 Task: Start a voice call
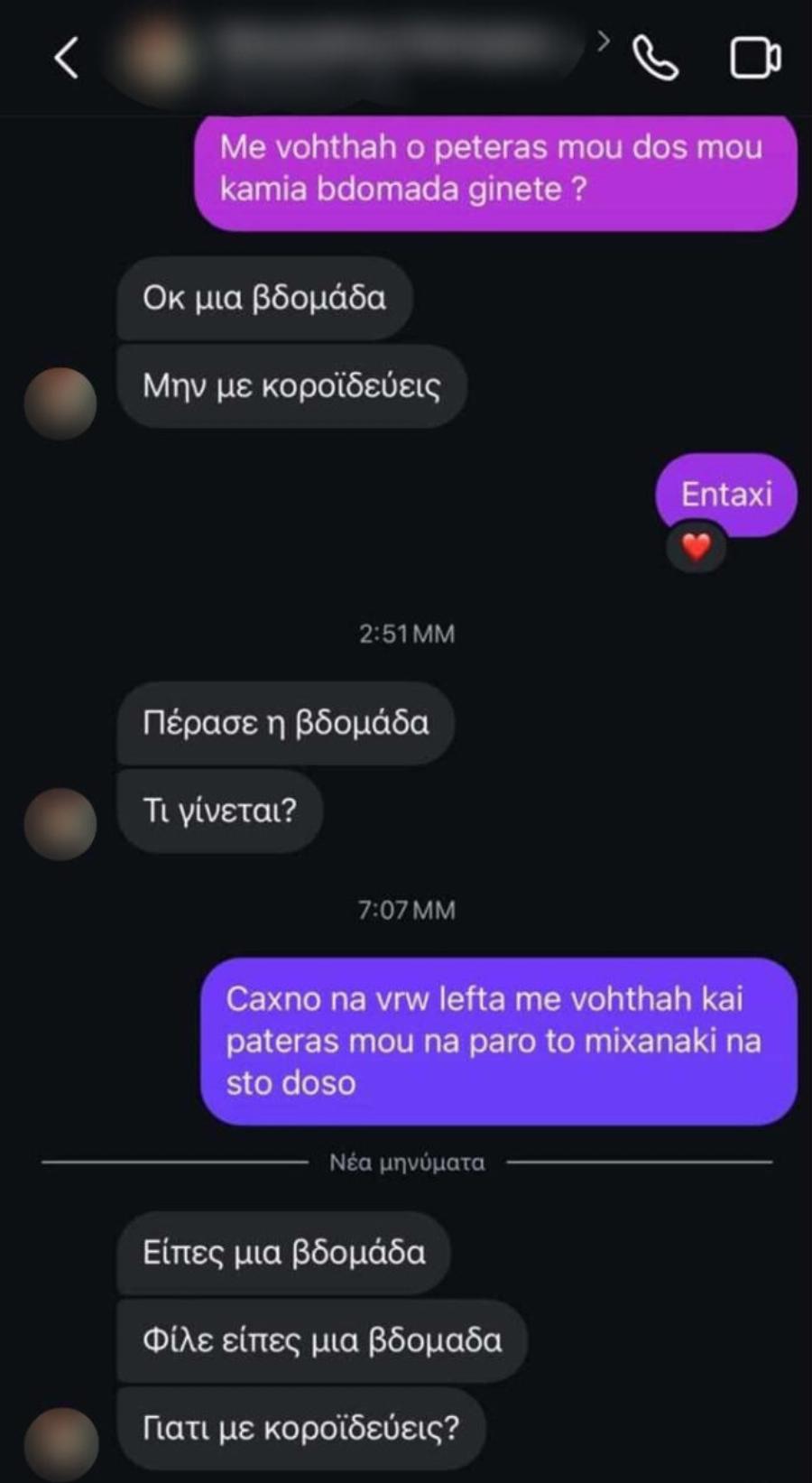(x=655, y=59)
